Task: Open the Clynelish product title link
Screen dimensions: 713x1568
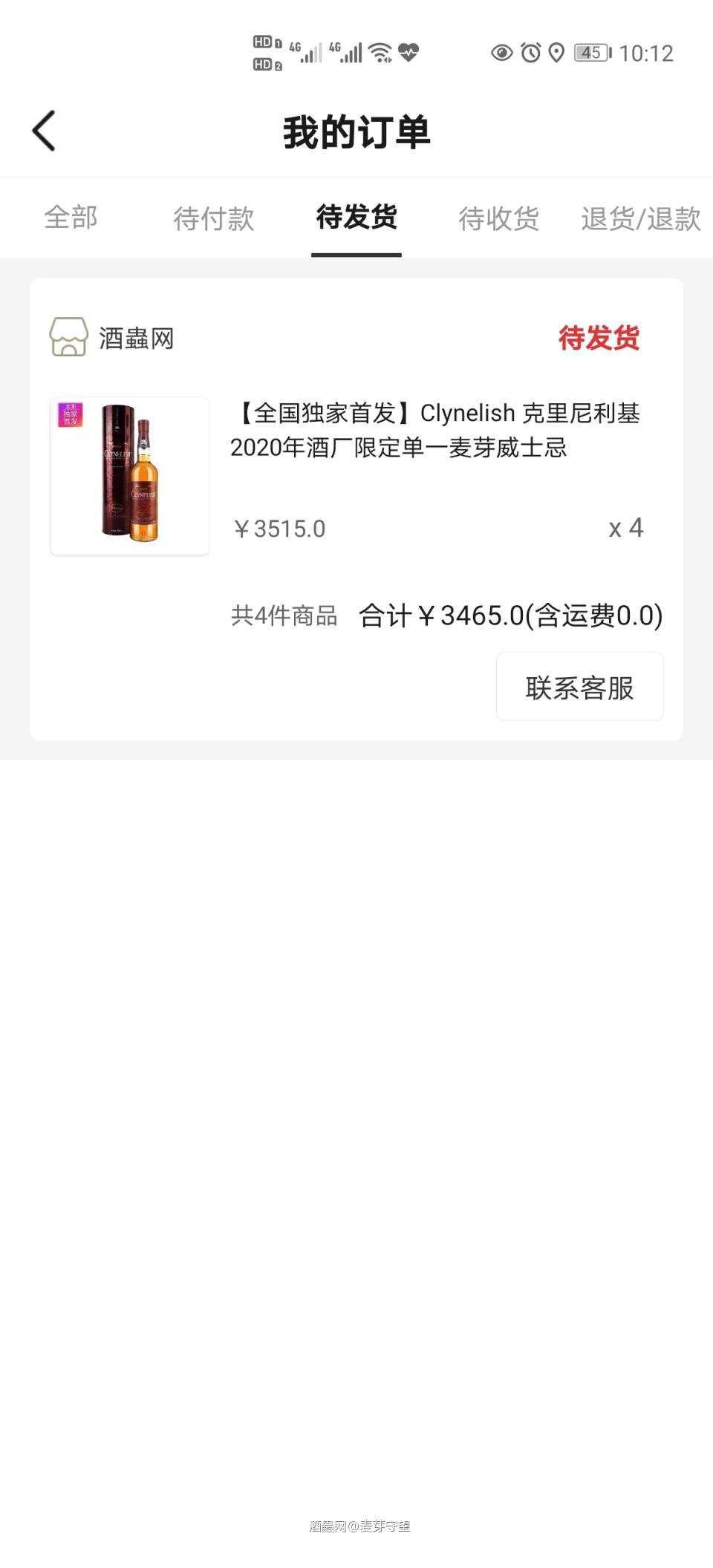Action: pyautogui.click(x=440, y=431)
